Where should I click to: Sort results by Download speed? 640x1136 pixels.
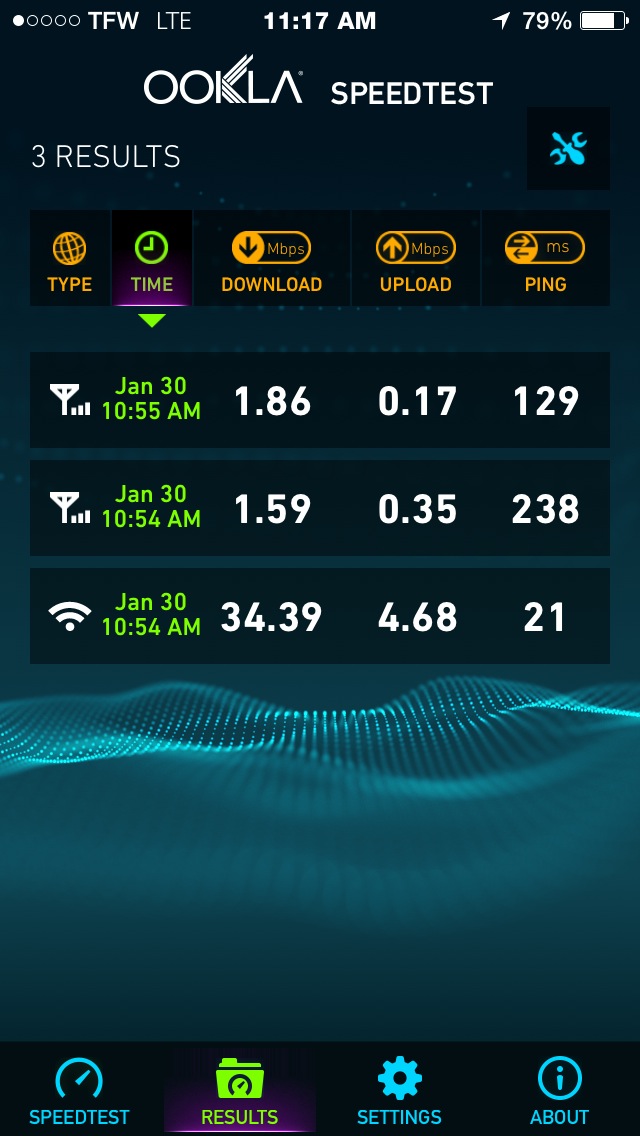[x=272, y=258]
